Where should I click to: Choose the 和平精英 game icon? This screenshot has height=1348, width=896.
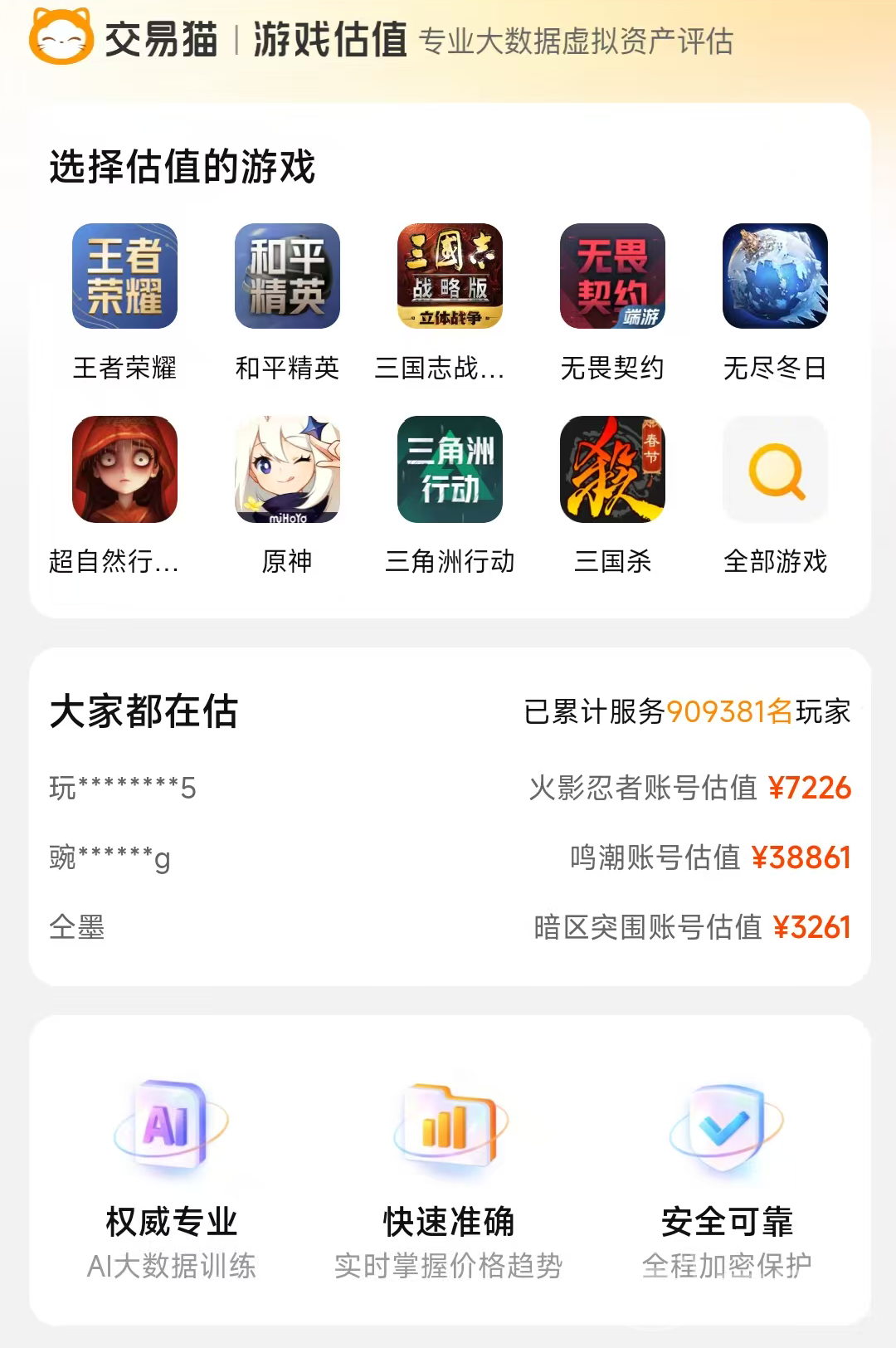pos(287,276)
